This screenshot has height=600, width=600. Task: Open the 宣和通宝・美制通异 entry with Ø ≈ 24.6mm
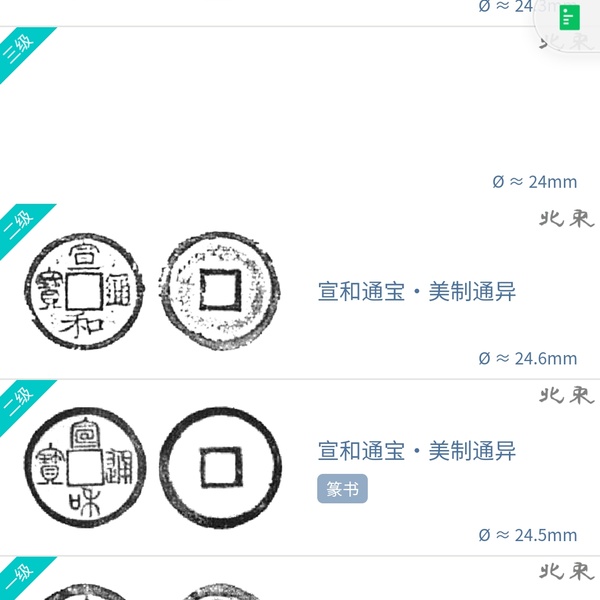tap(416, 292)
